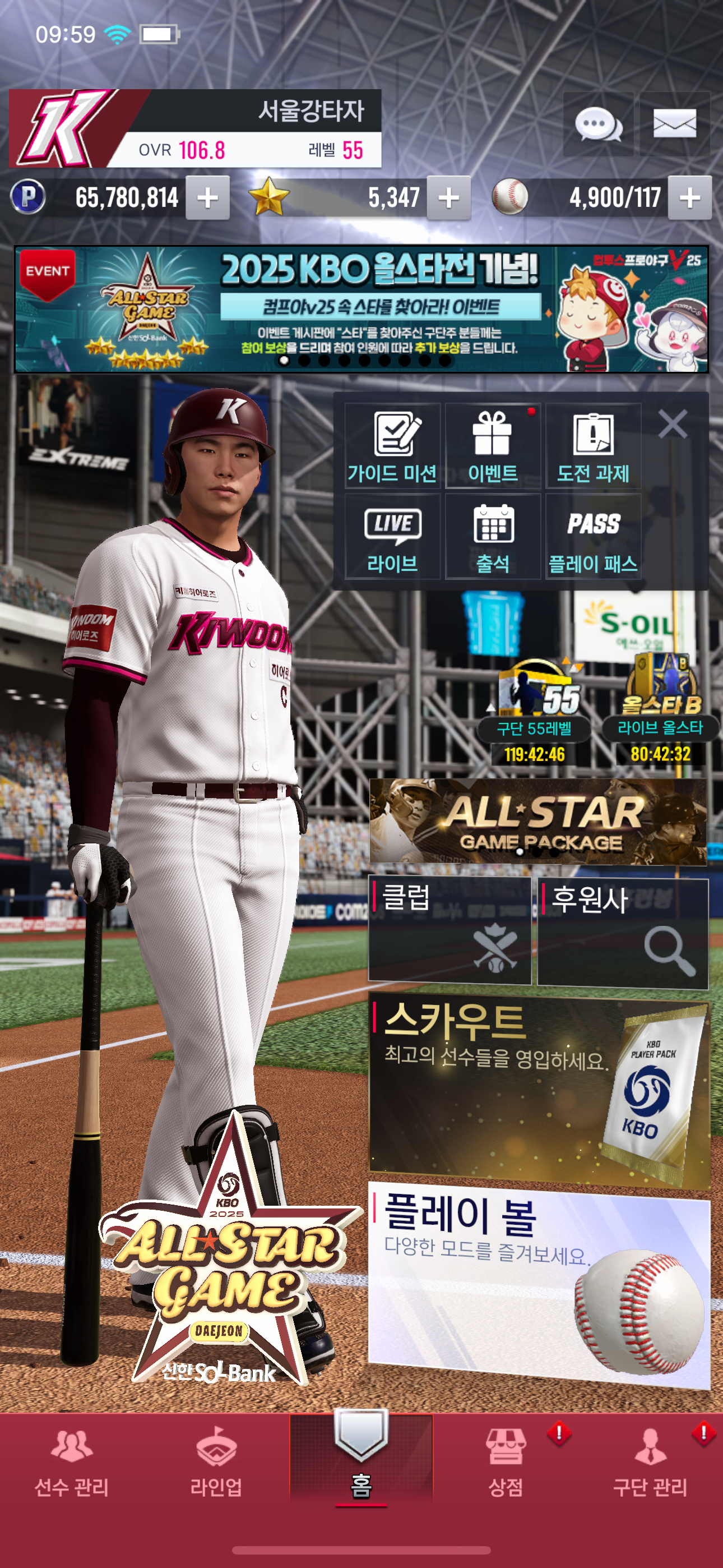Image resolution: width=723 pixels, height=1568 pixels.
Task: Open the 이벤트 gift menu
Action: point(493,446)
